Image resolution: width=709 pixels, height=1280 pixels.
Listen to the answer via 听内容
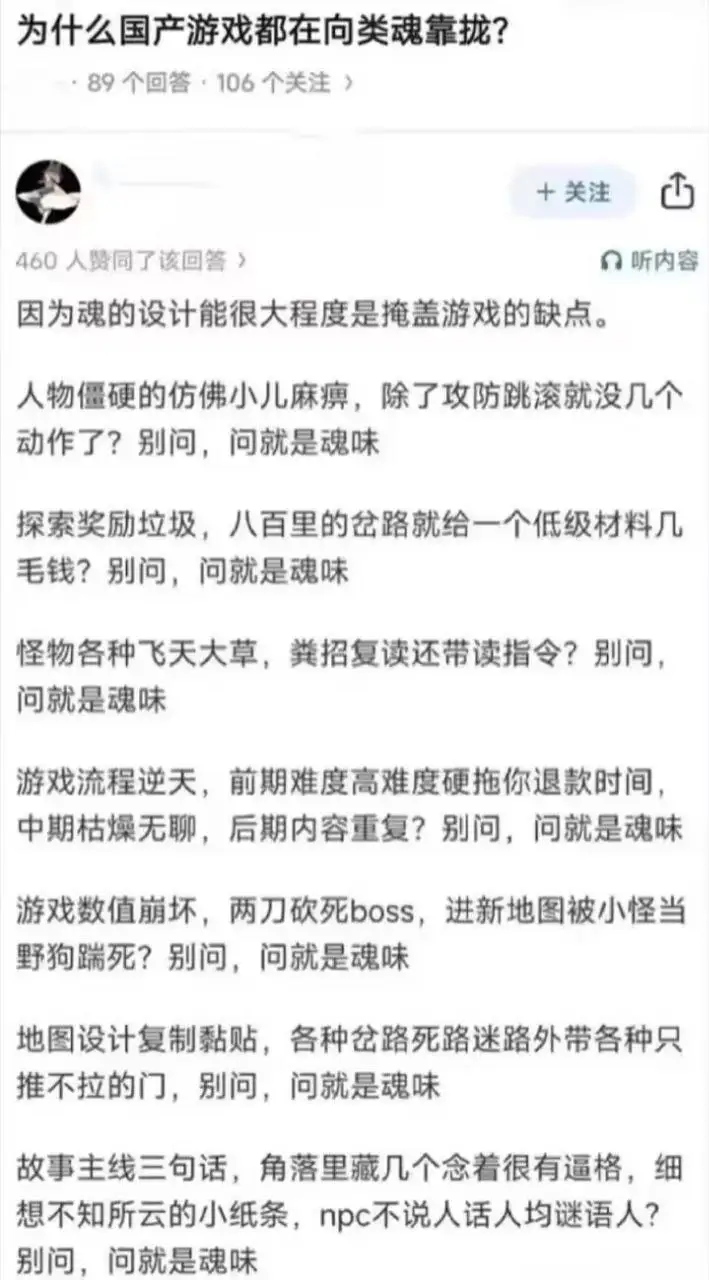pos(649,262)
